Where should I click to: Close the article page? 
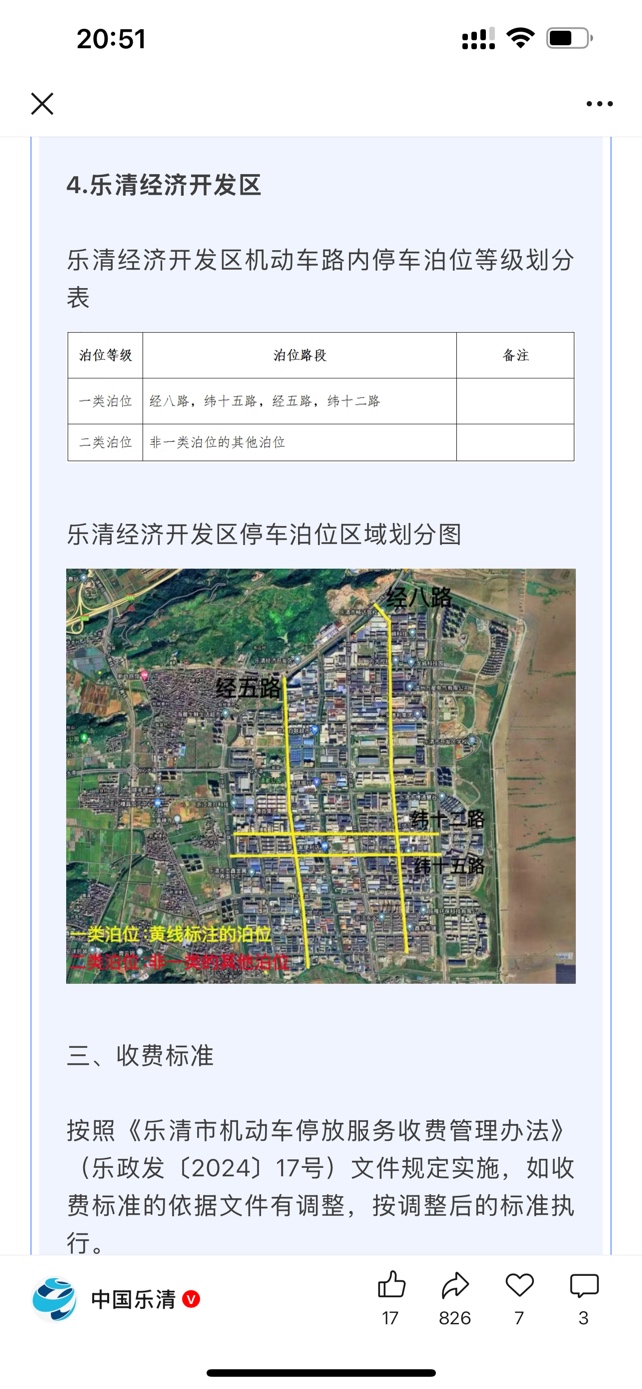42,103
